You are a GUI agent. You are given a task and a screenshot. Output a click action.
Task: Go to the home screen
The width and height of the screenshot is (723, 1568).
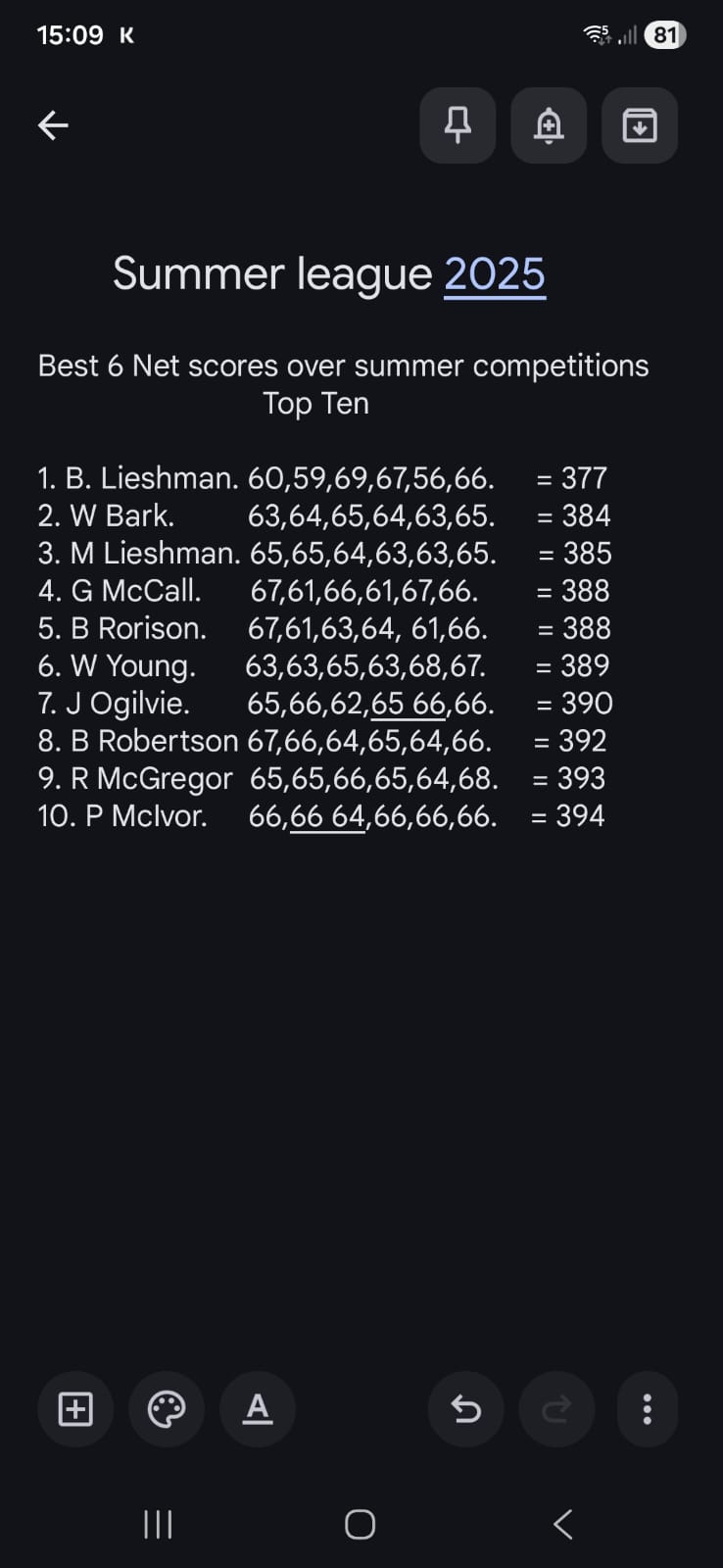361,1524
